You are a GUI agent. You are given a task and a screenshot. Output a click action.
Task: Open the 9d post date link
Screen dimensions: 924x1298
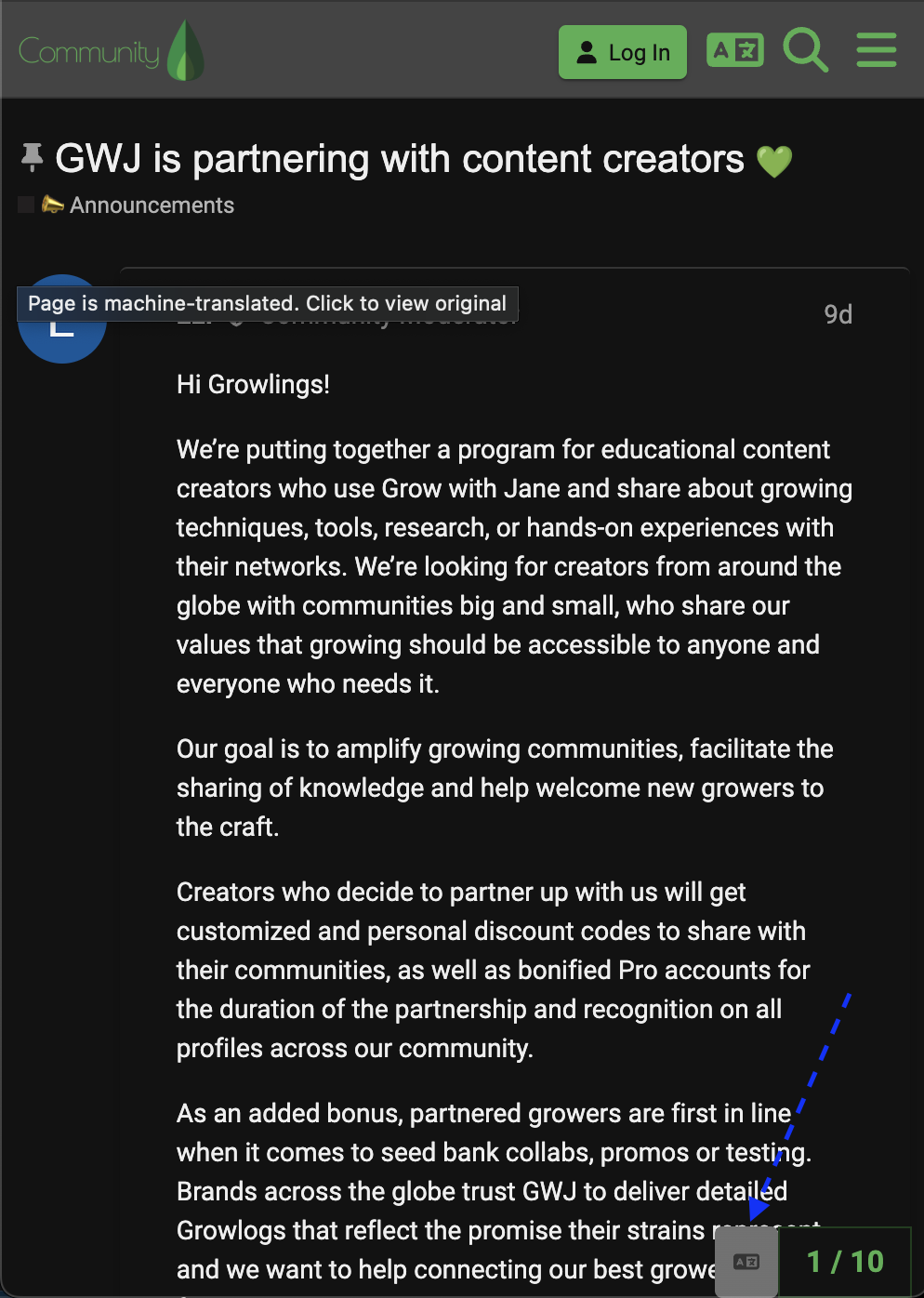tap(838, 314)
